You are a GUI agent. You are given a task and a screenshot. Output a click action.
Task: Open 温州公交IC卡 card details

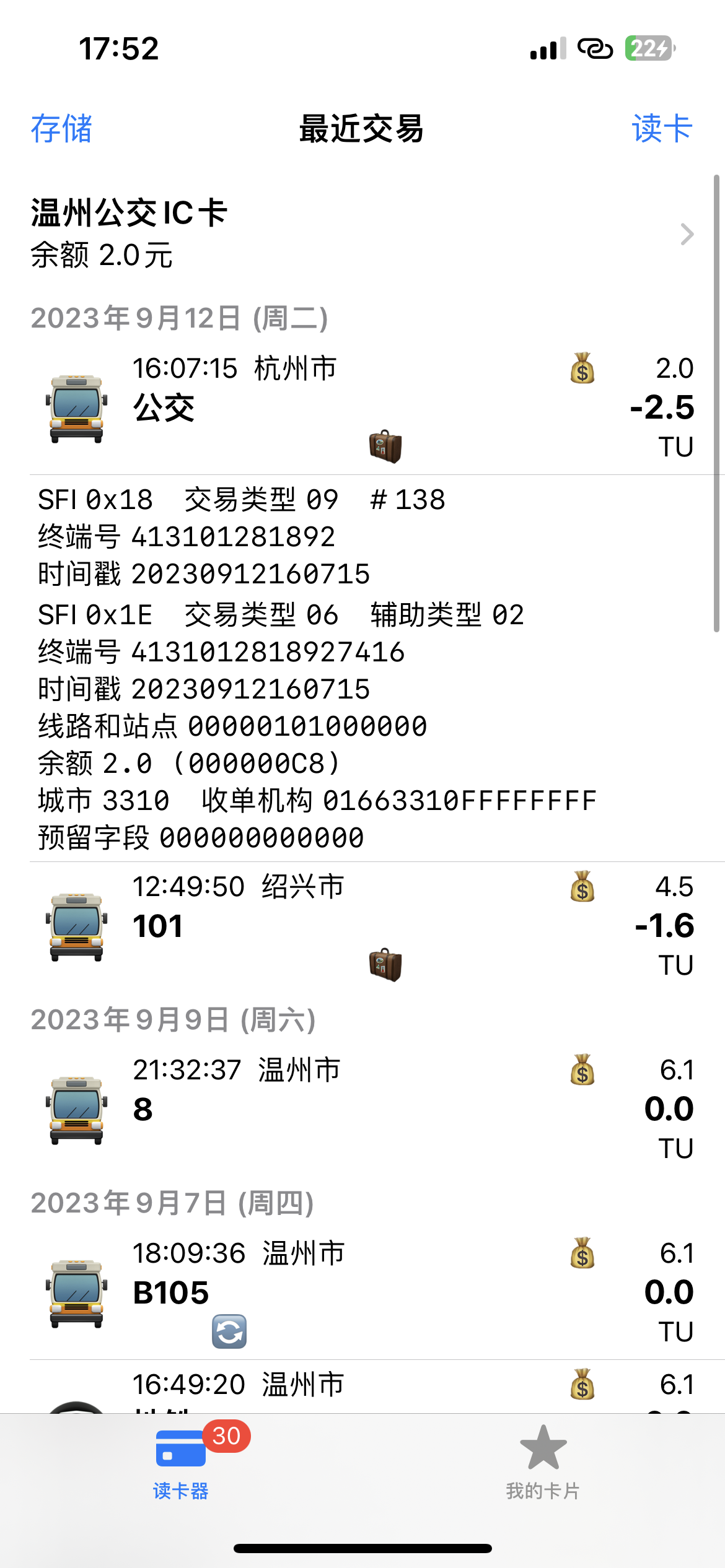point(362,234)
